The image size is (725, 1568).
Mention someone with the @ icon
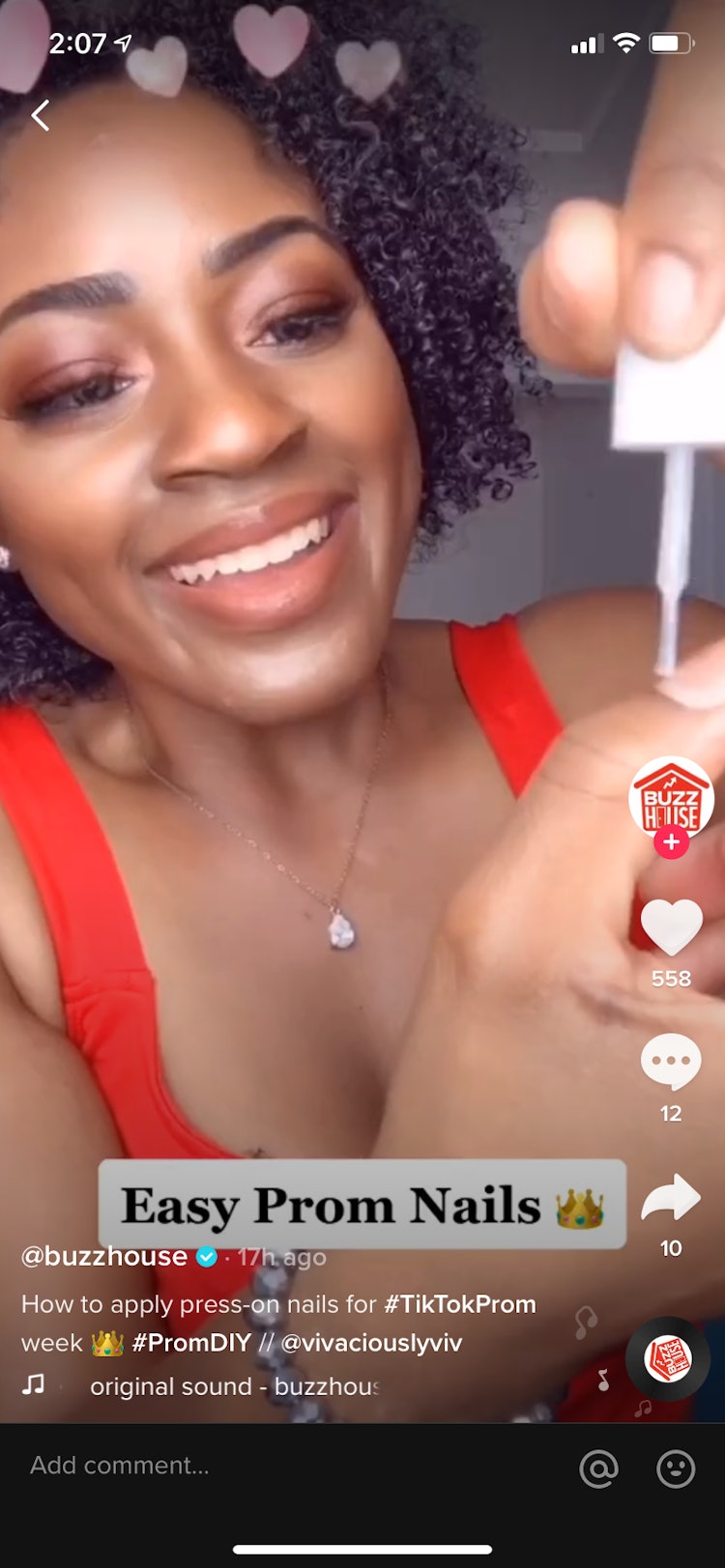(x=598, y=1469)
